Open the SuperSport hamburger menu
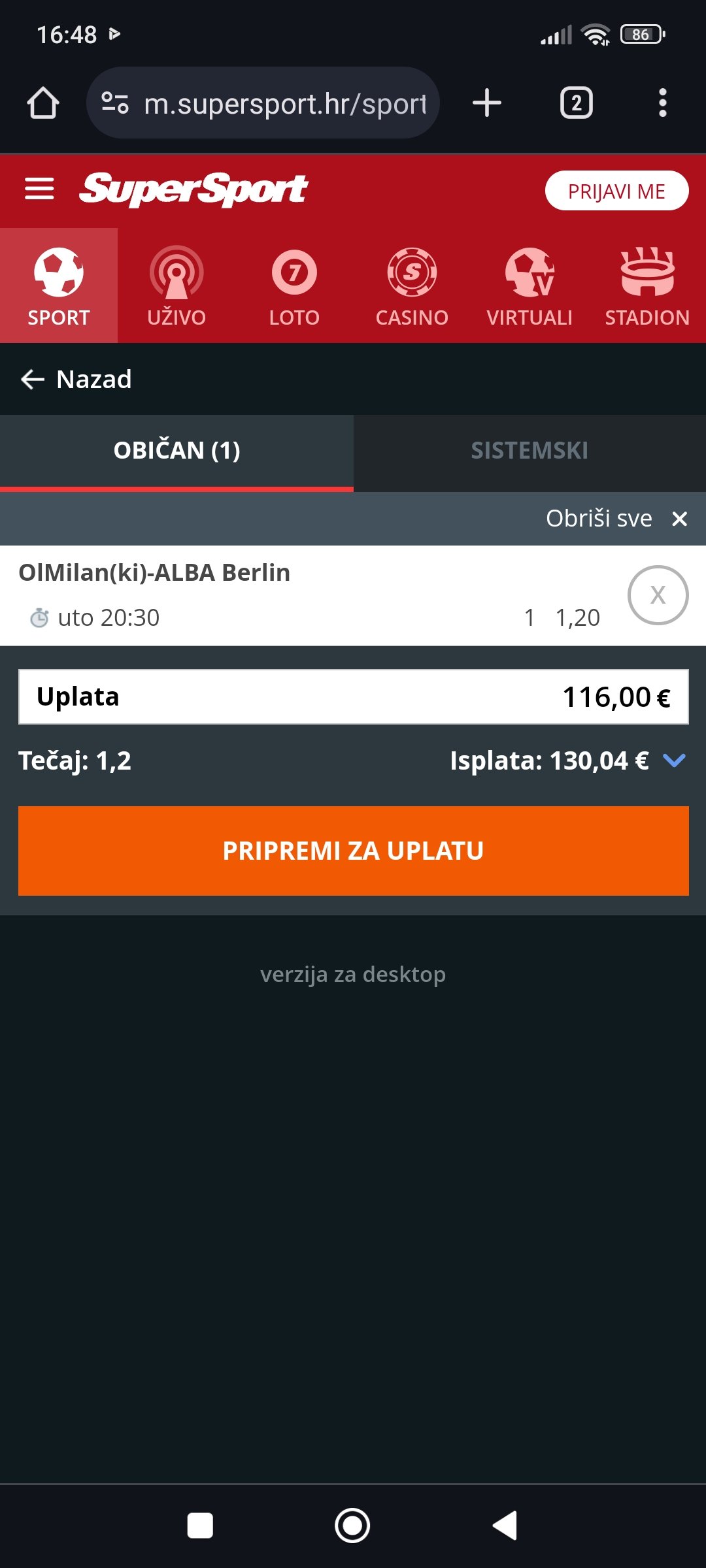The image size is (706, 1568). [39, 190]
